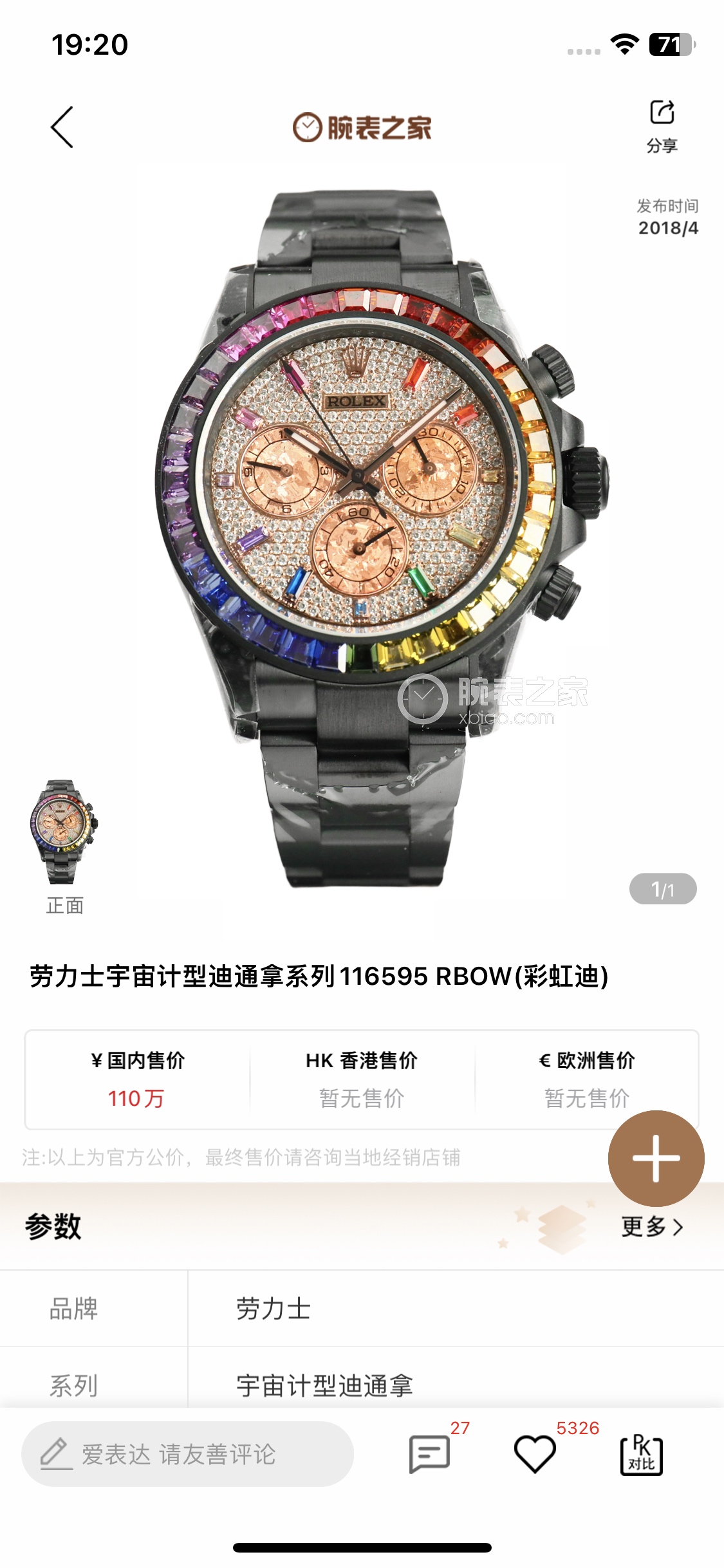Select the 正面 front-view thumbnail
724x1568 pixels.
point(64,832)
